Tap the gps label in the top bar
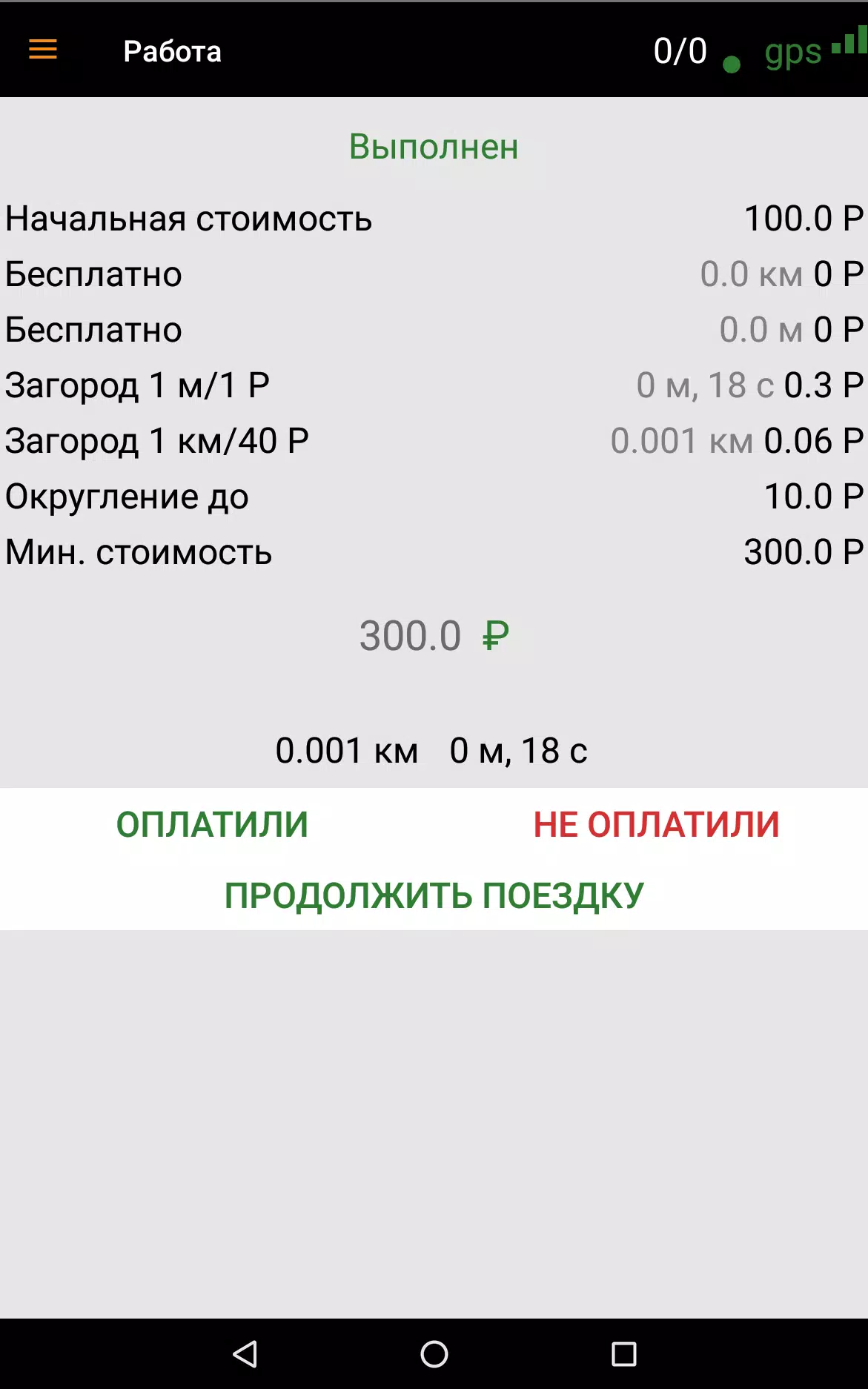 pos(793,50)
